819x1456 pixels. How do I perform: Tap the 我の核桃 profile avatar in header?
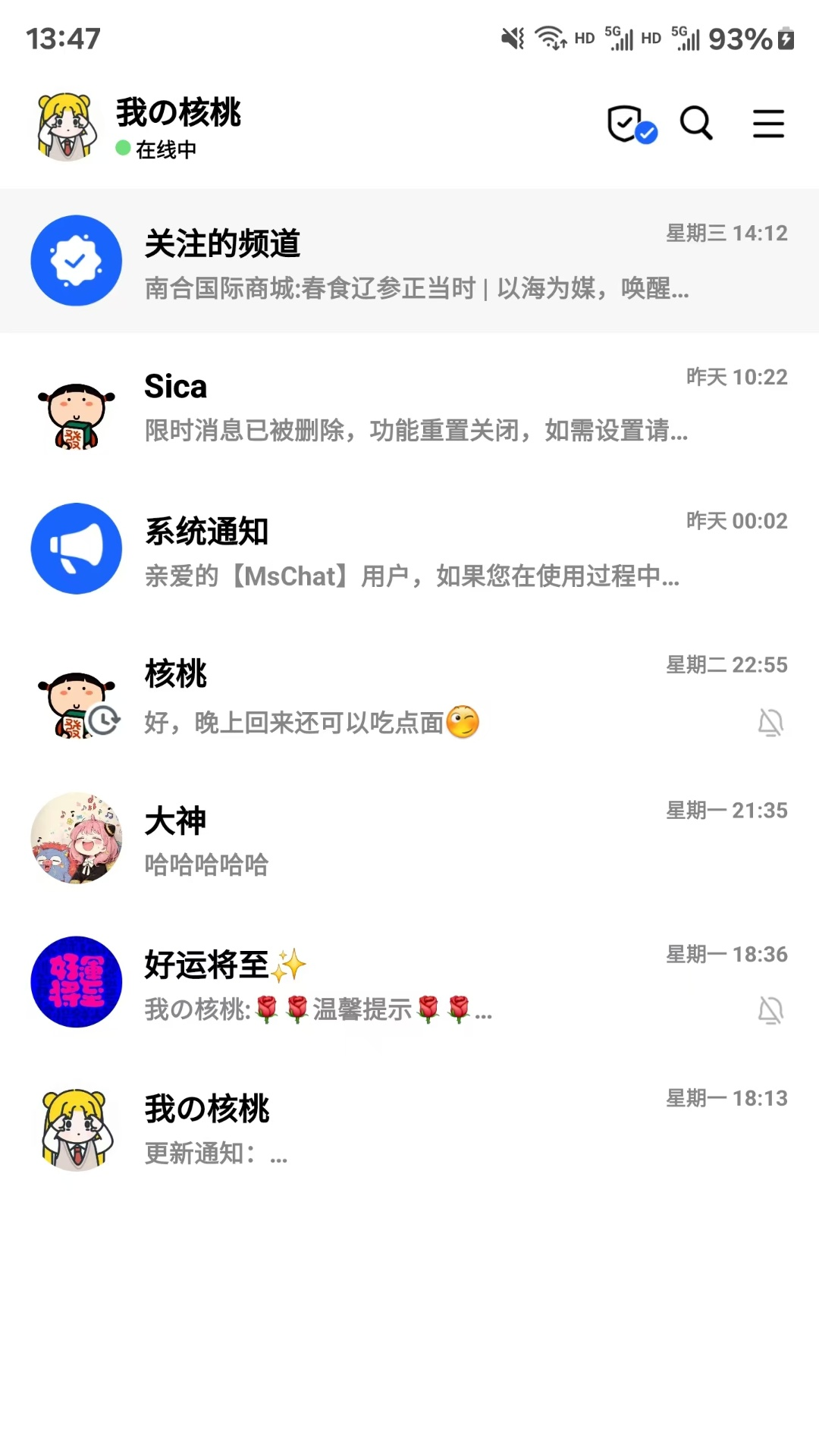click(67, 127)
